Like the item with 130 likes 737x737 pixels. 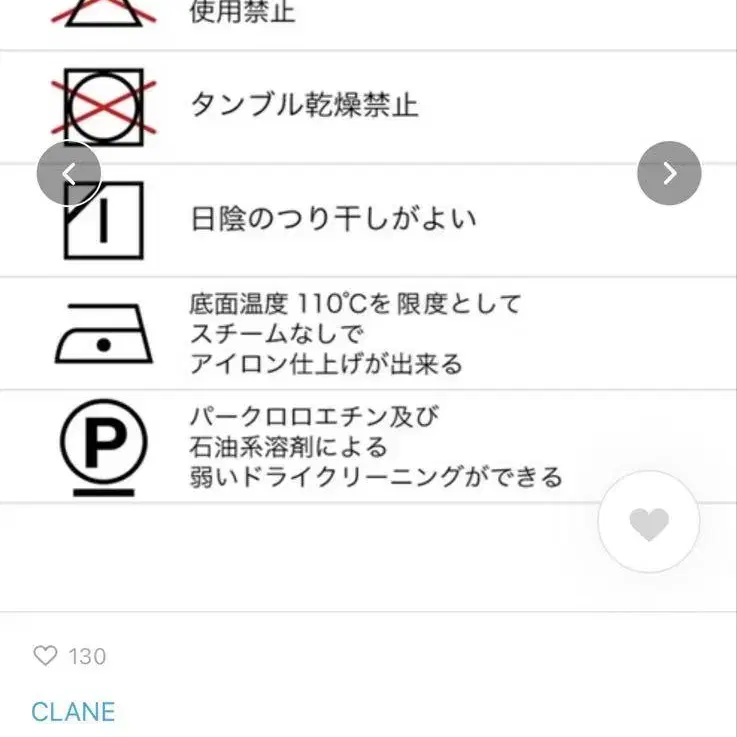pos(46,655)
